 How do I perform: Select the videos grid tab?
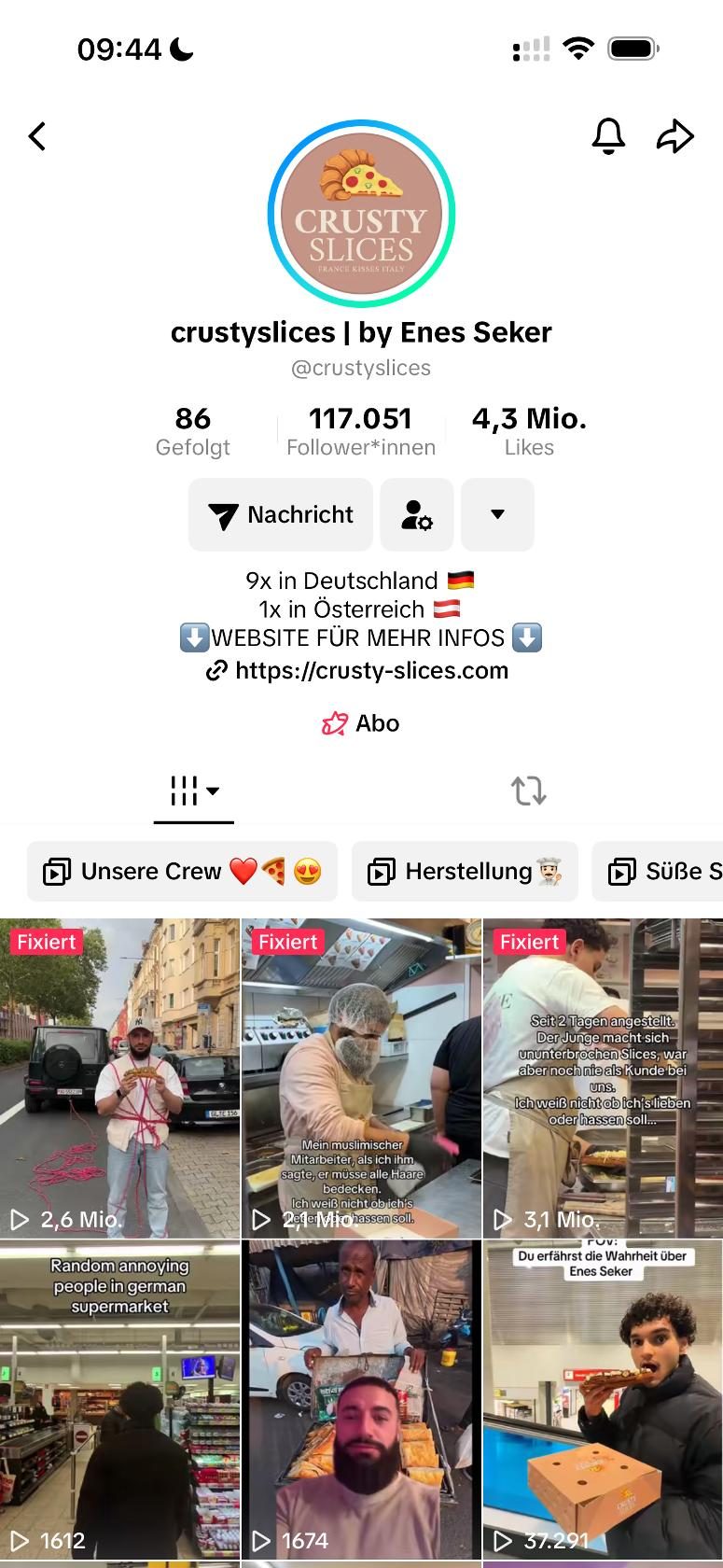tap(194, 791)
